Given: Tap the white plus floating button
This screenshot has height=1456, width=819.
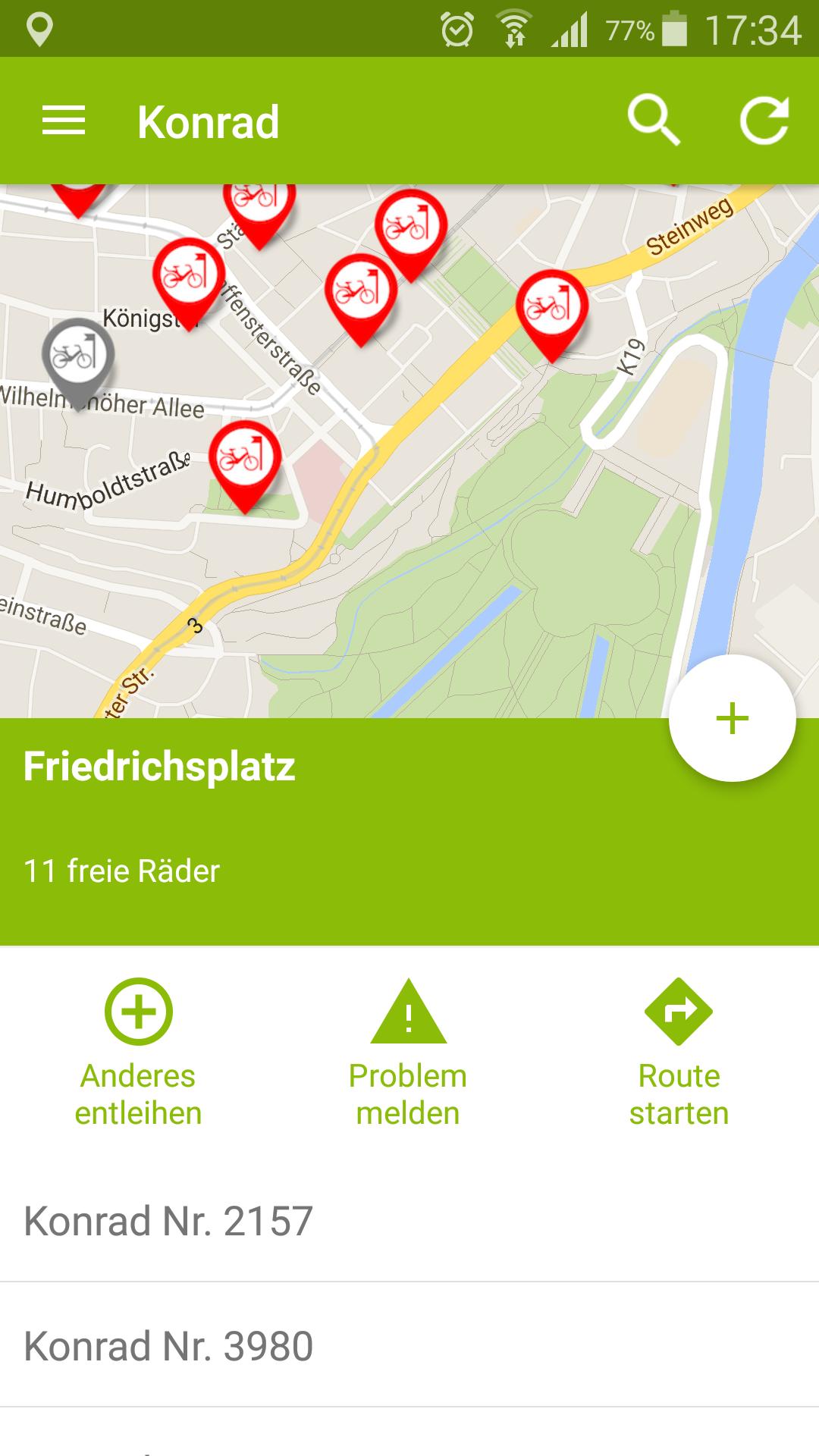Looking at the screenshot, I should (x=732, y=718).
